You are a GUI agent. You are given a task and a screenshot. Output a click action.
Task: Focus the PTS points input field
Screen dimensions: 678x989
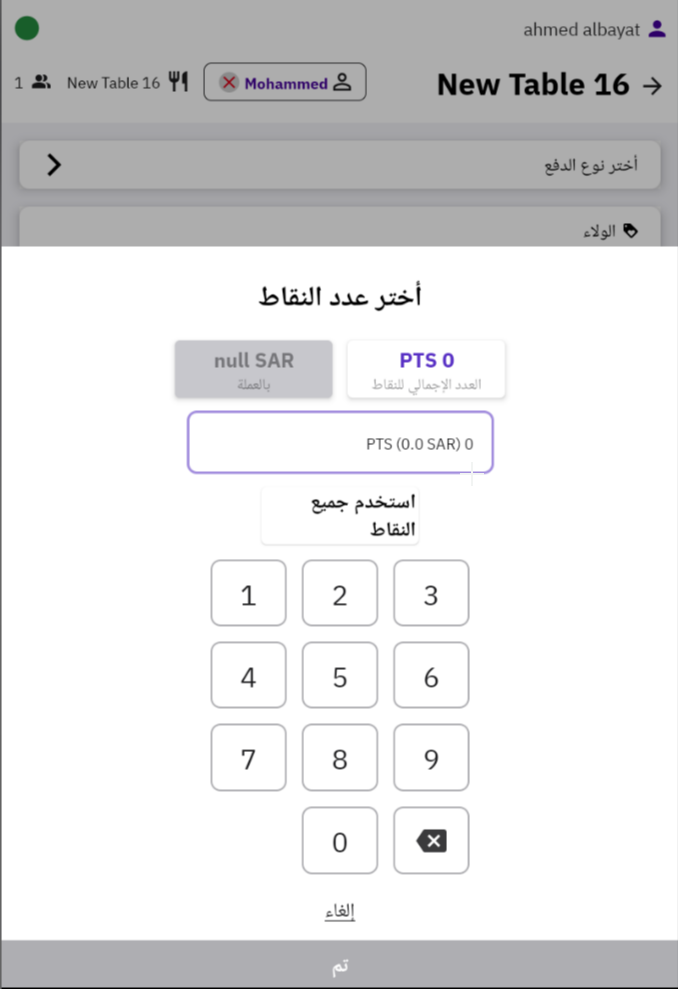point(340,443)
